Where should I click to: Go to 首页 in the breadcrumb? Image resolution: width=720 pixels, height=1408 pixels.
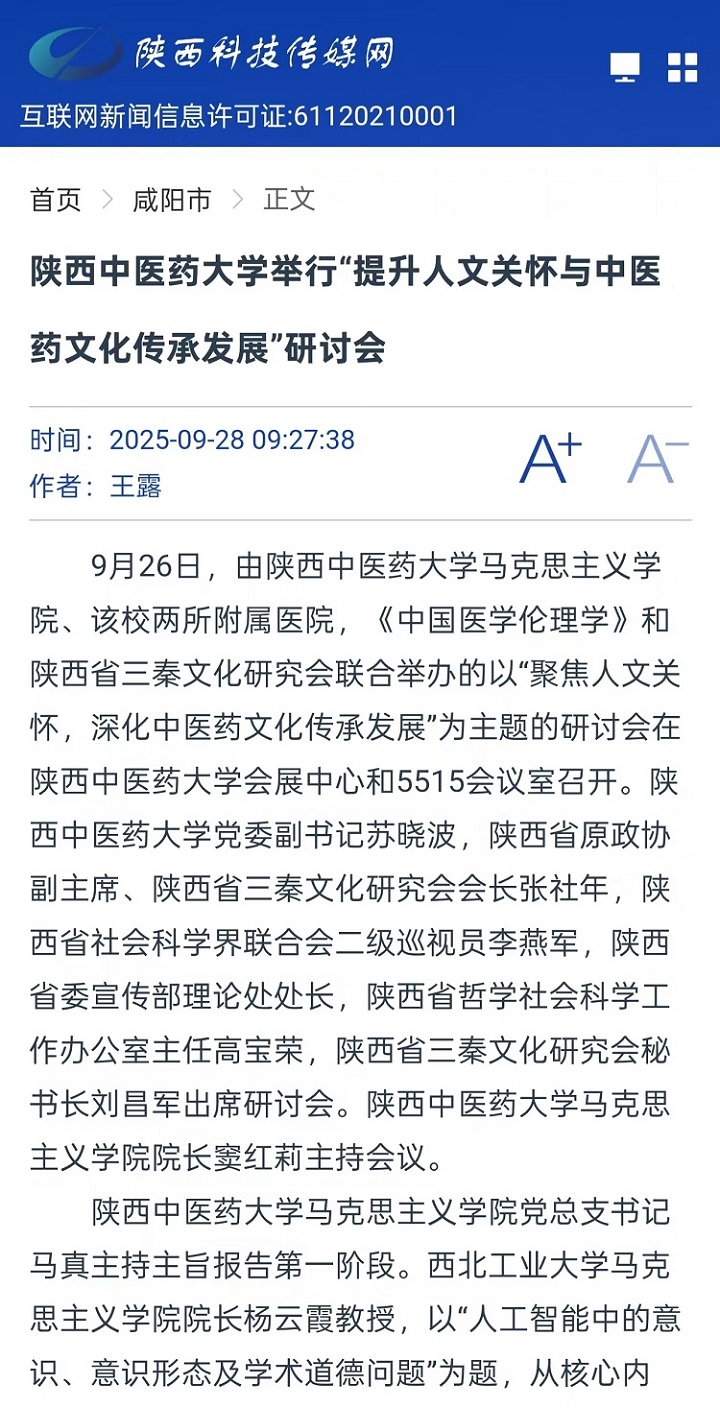56,199
